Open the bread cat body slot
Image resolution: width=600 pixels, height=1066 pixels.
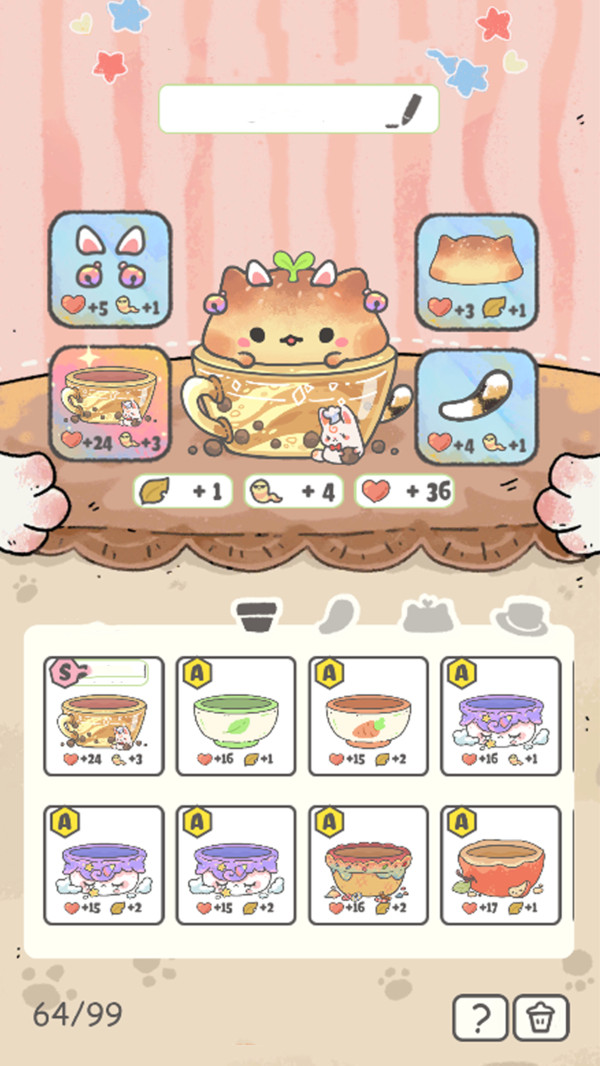477,271
